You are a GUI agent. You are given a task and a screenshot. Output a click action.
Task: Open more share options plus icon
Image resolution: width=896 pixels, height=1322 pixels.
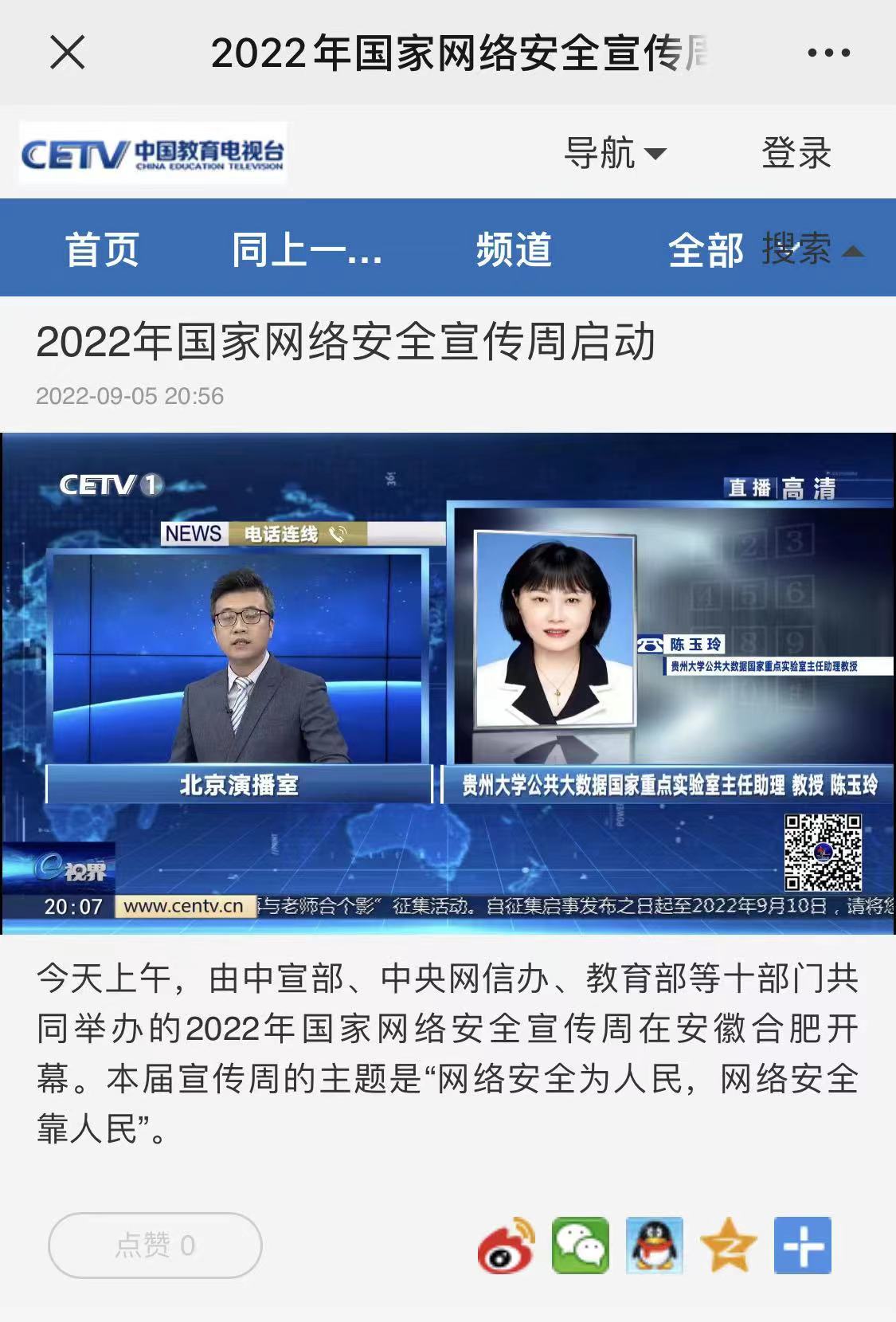[x=802, y=1245]
